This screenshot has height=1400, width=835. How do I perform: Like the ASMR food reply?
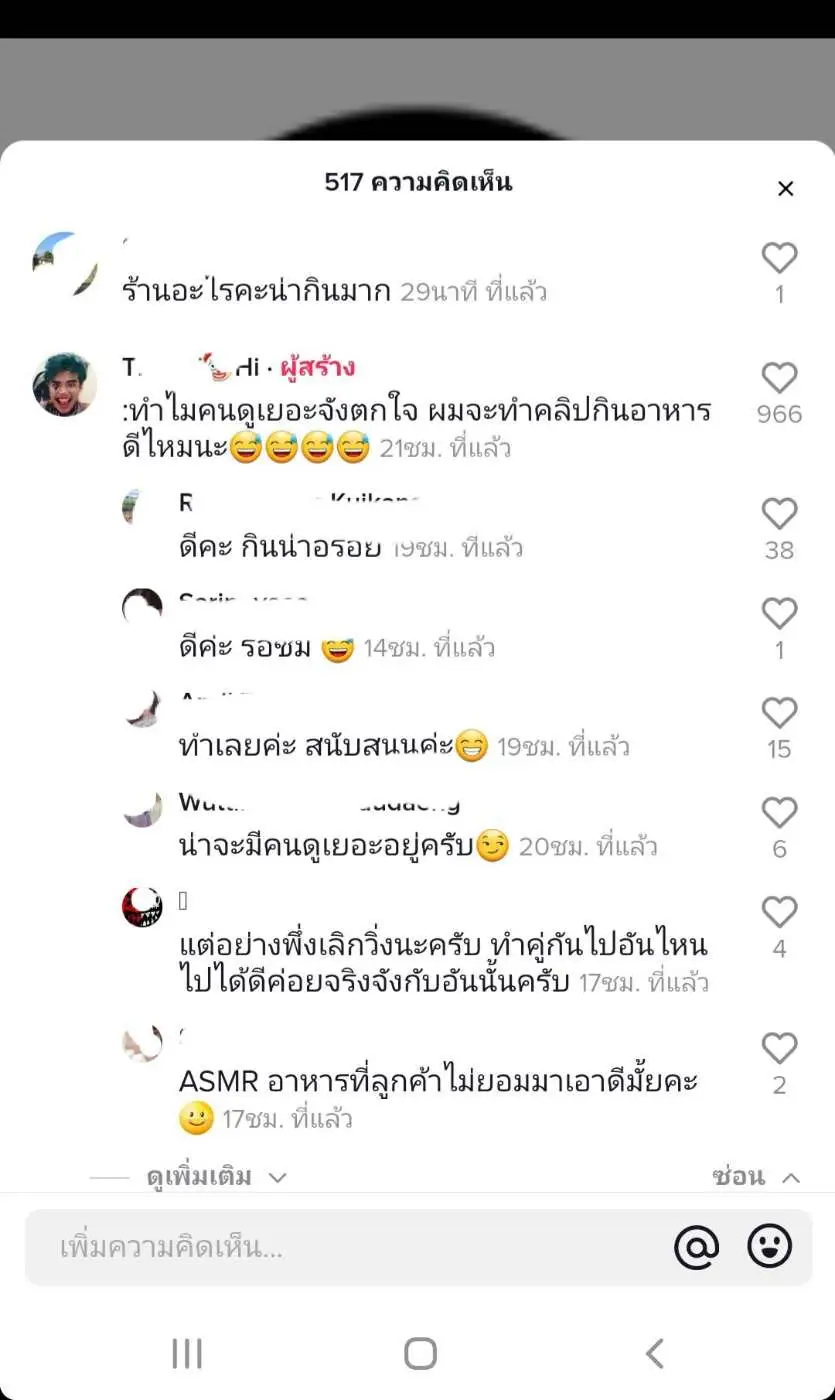click(x=779, y=1048)
